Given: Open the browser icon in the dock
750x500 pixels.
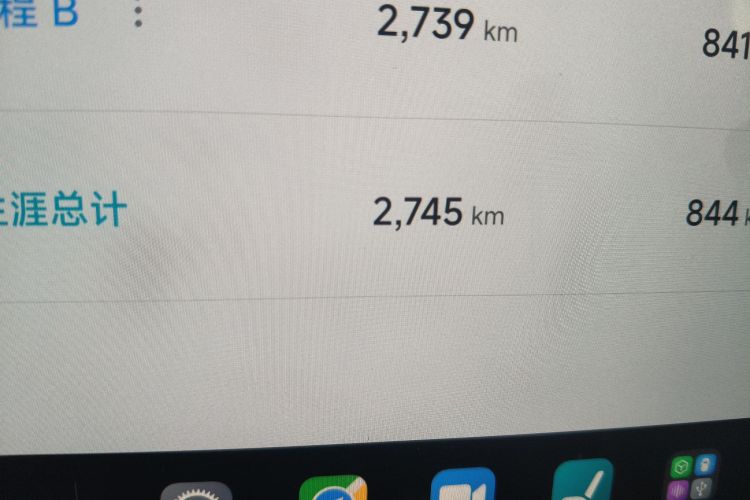Looking at the screenshot, I should point(333,489).
